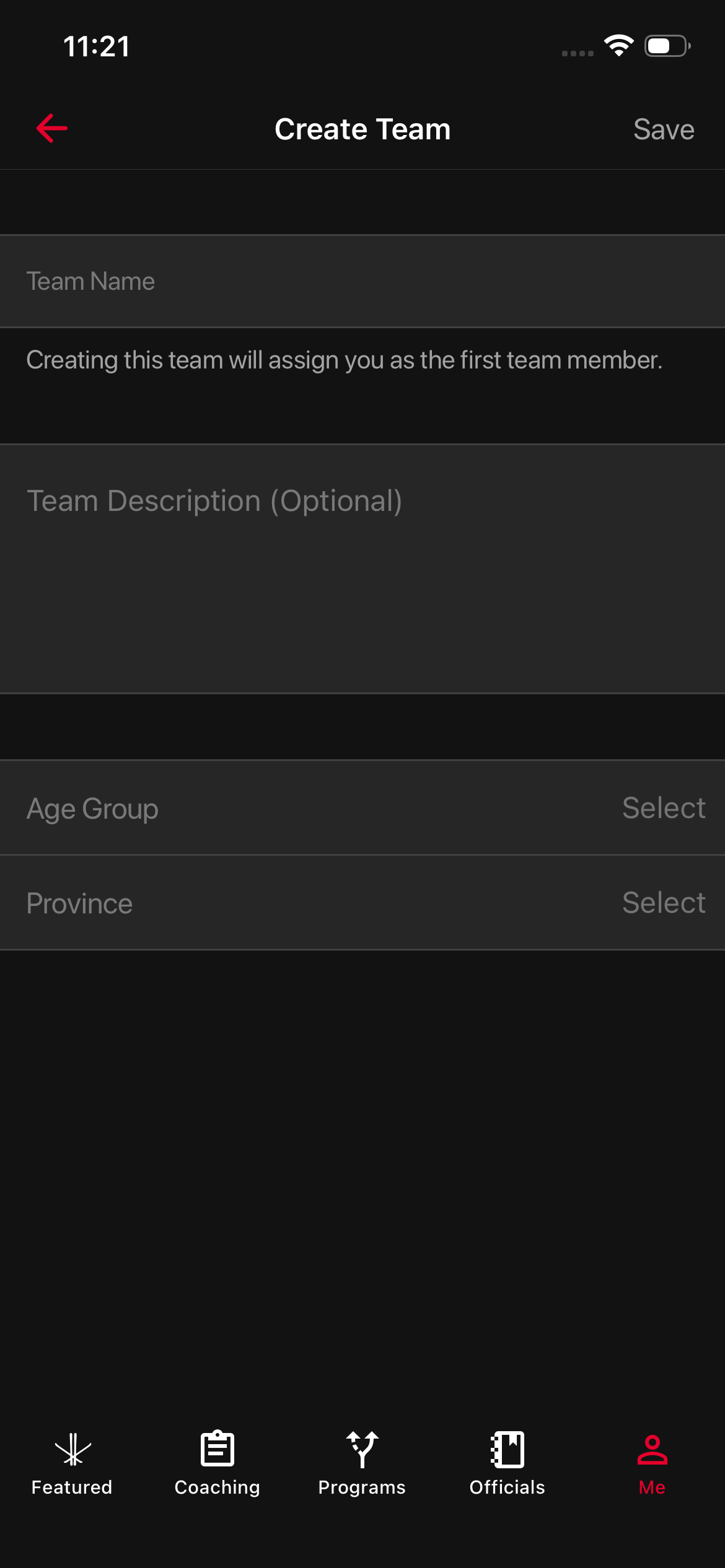
Task: Tap the clock in the status bar
Action: (x=97, y=46)
